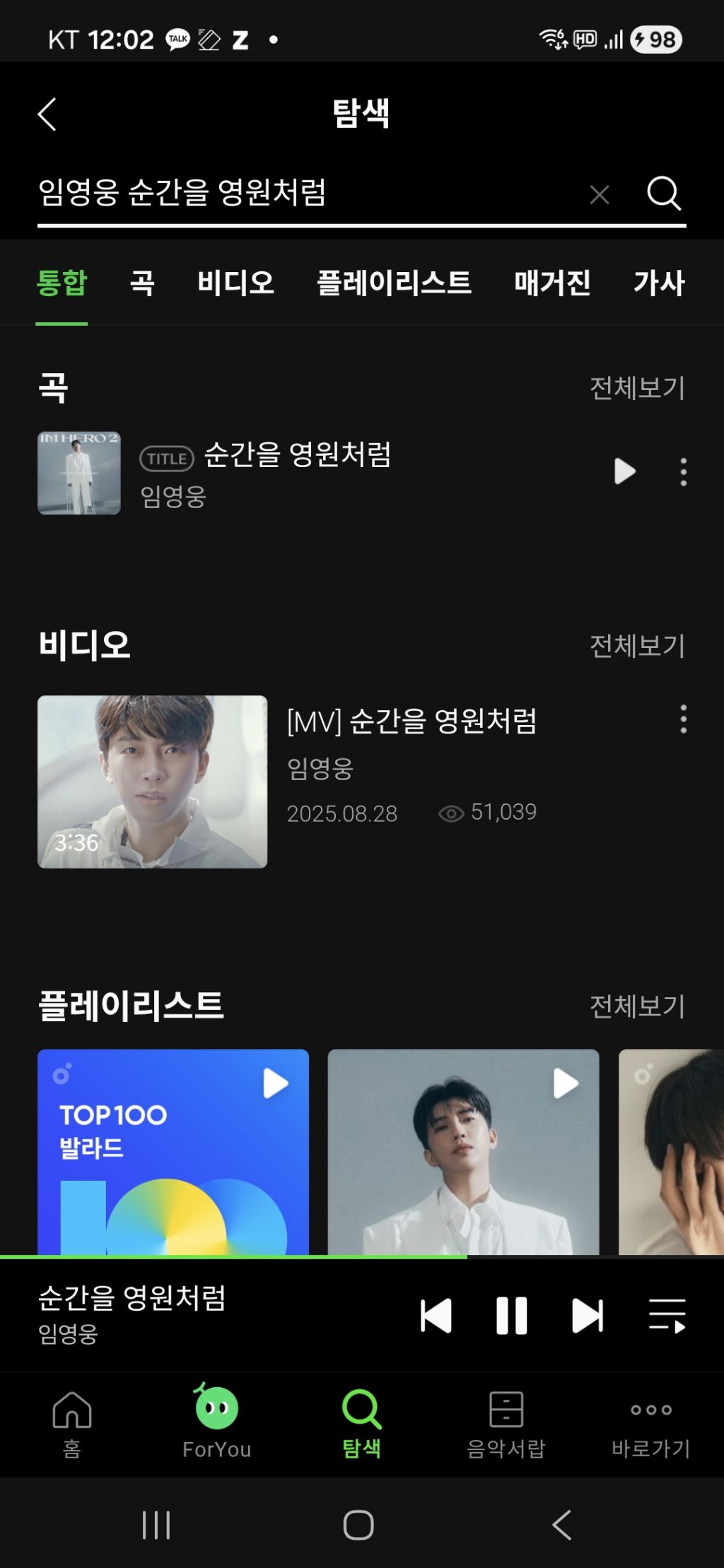This screenshot has width=724, height=1568.
Task: View the 가사 tab
Action: coord(659,283)
